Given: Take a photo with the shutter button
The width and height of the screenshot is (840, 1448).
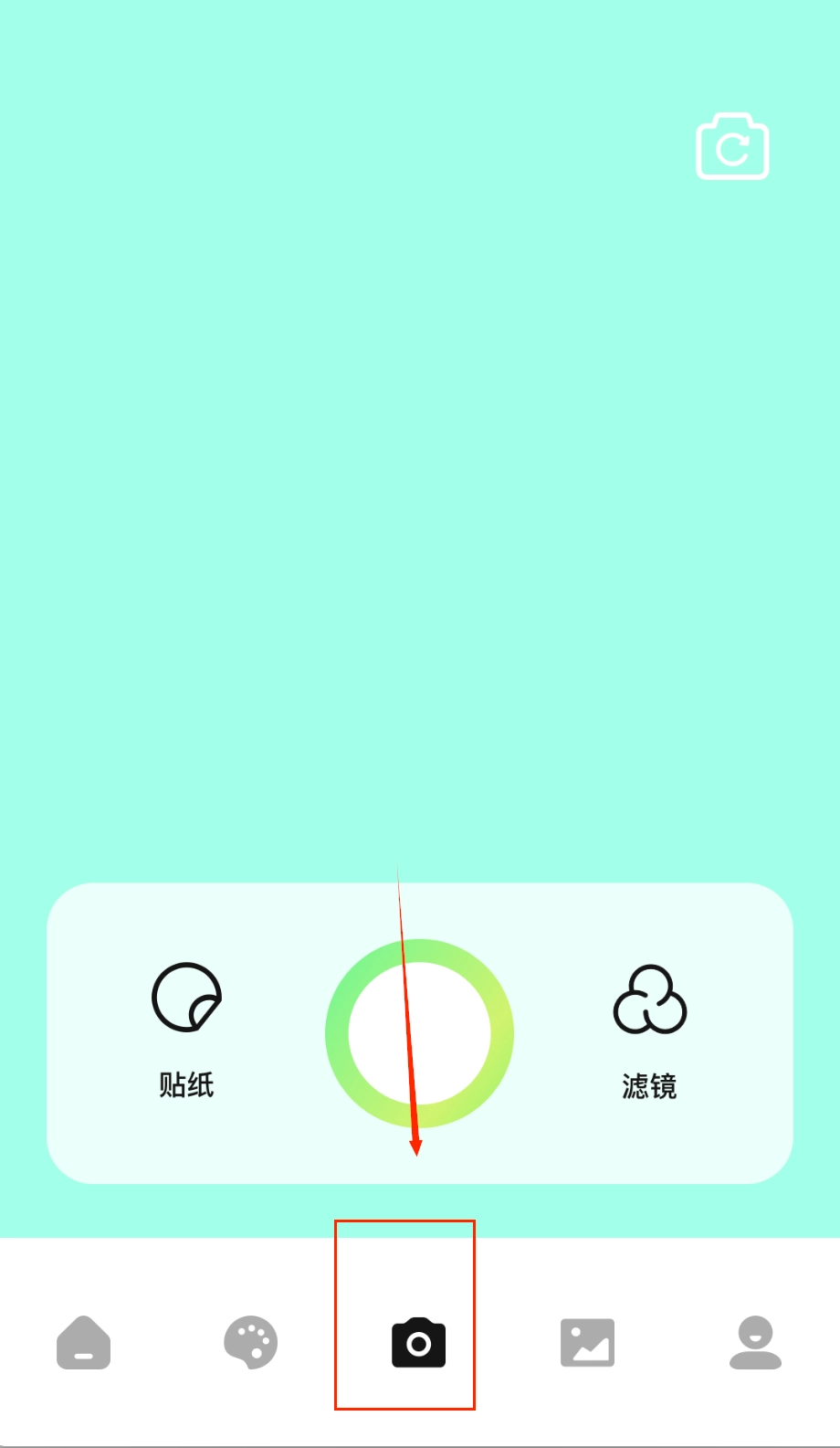Looking at the screenshot, I should [419, 1033].
